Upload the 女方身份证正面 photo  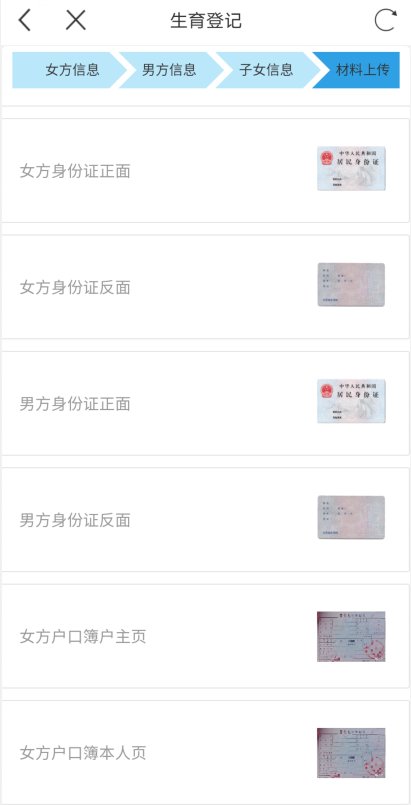point(351,169)
